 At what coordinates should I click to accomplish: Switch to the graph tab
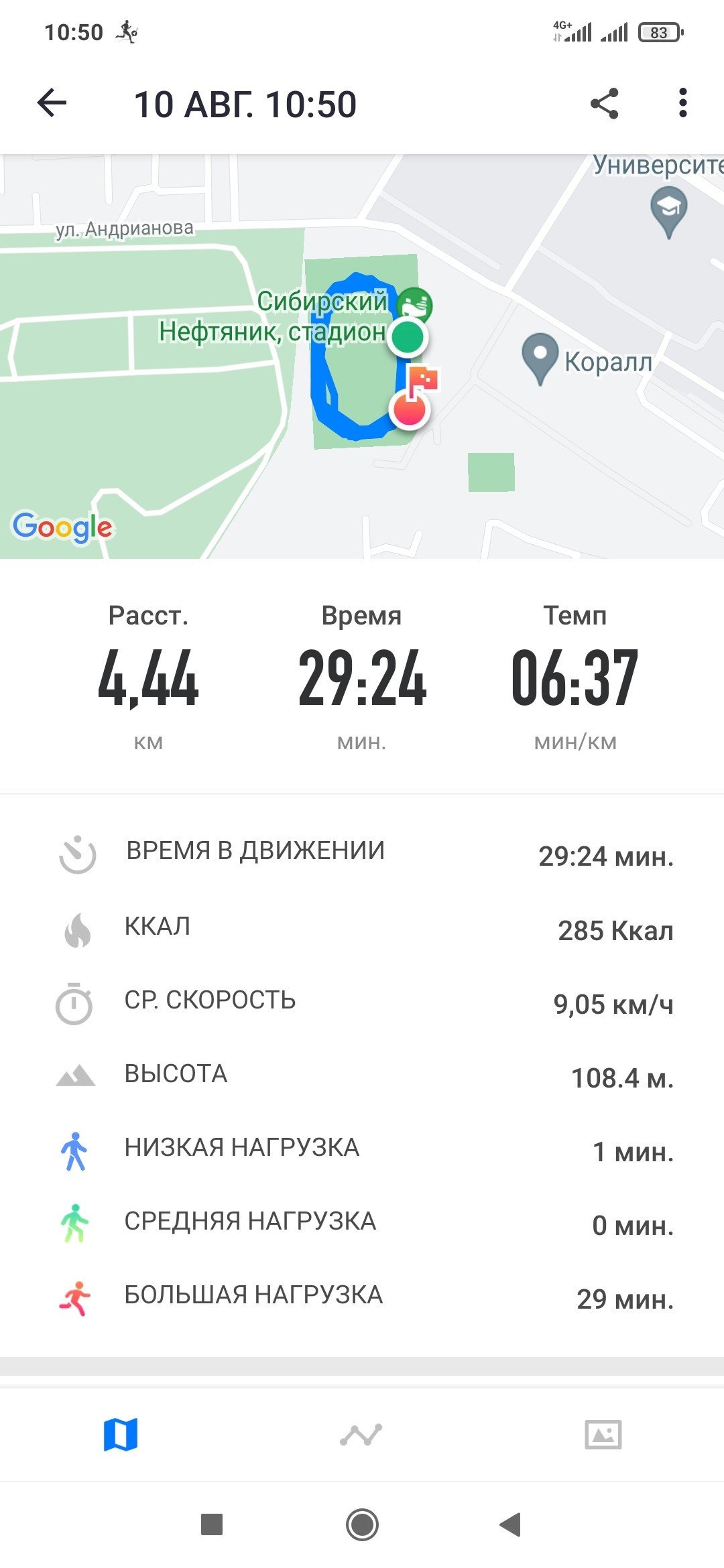[x=361, y=1435]
